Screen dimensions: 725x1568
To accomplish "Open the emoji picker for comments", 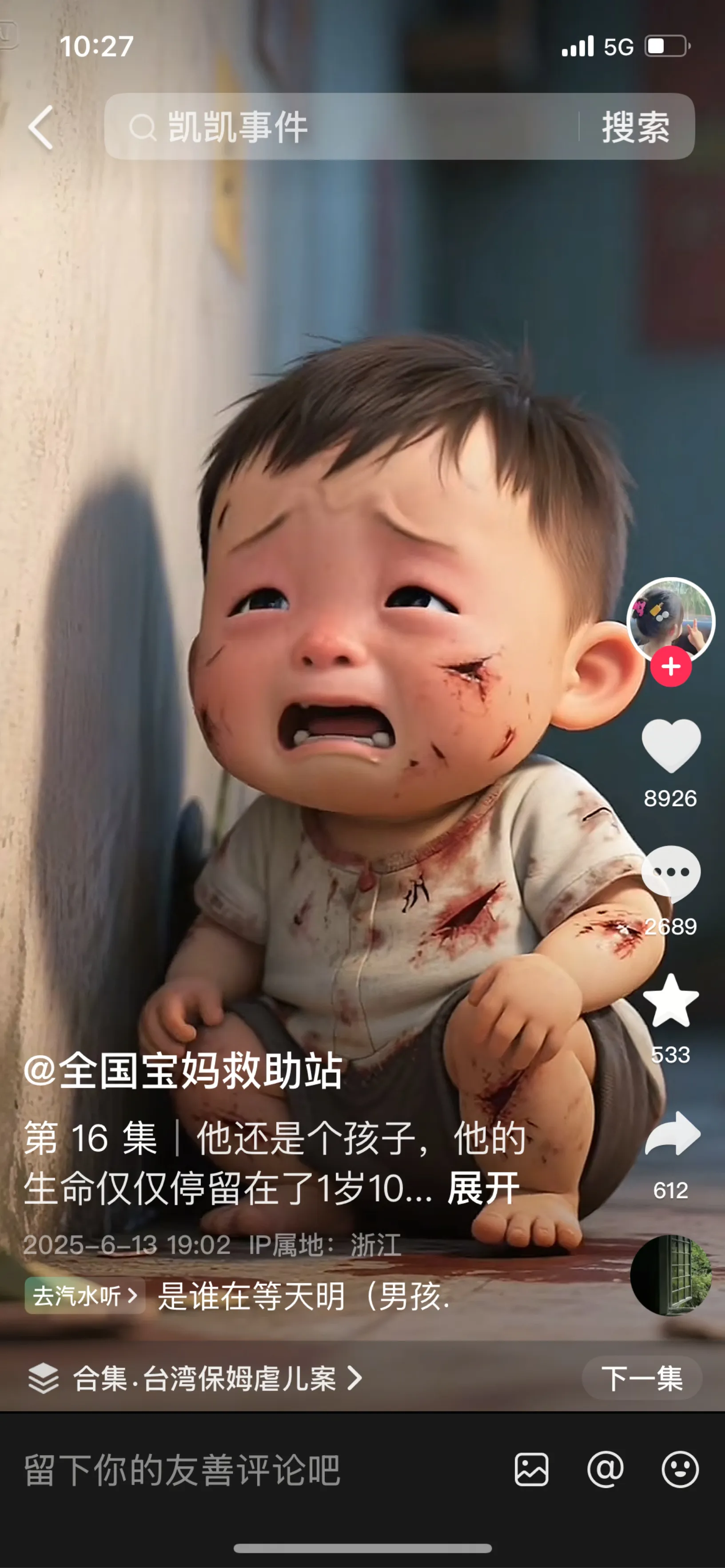I will point(680,1470).
